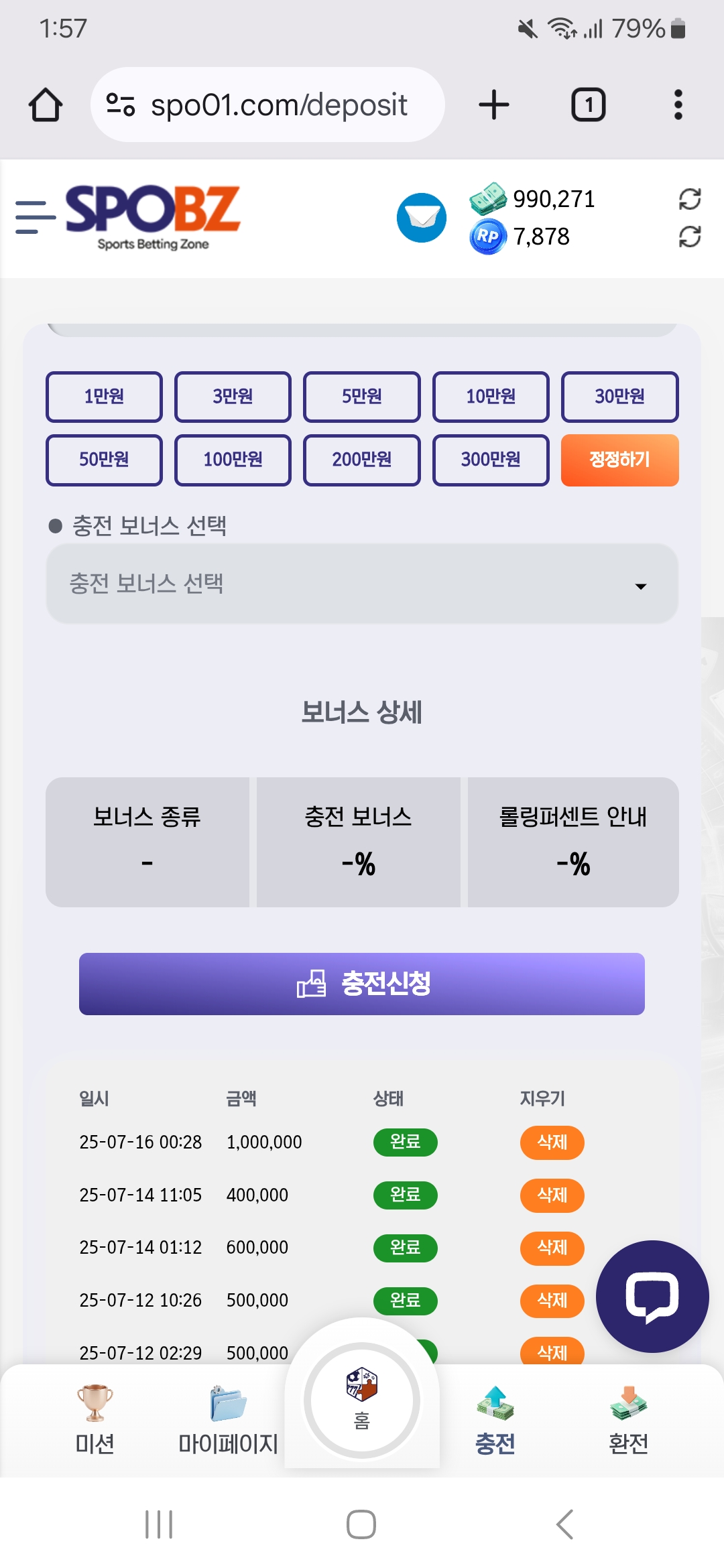Open the live chat bubble
The image size is (724, 1568).
pos(652,1297)
